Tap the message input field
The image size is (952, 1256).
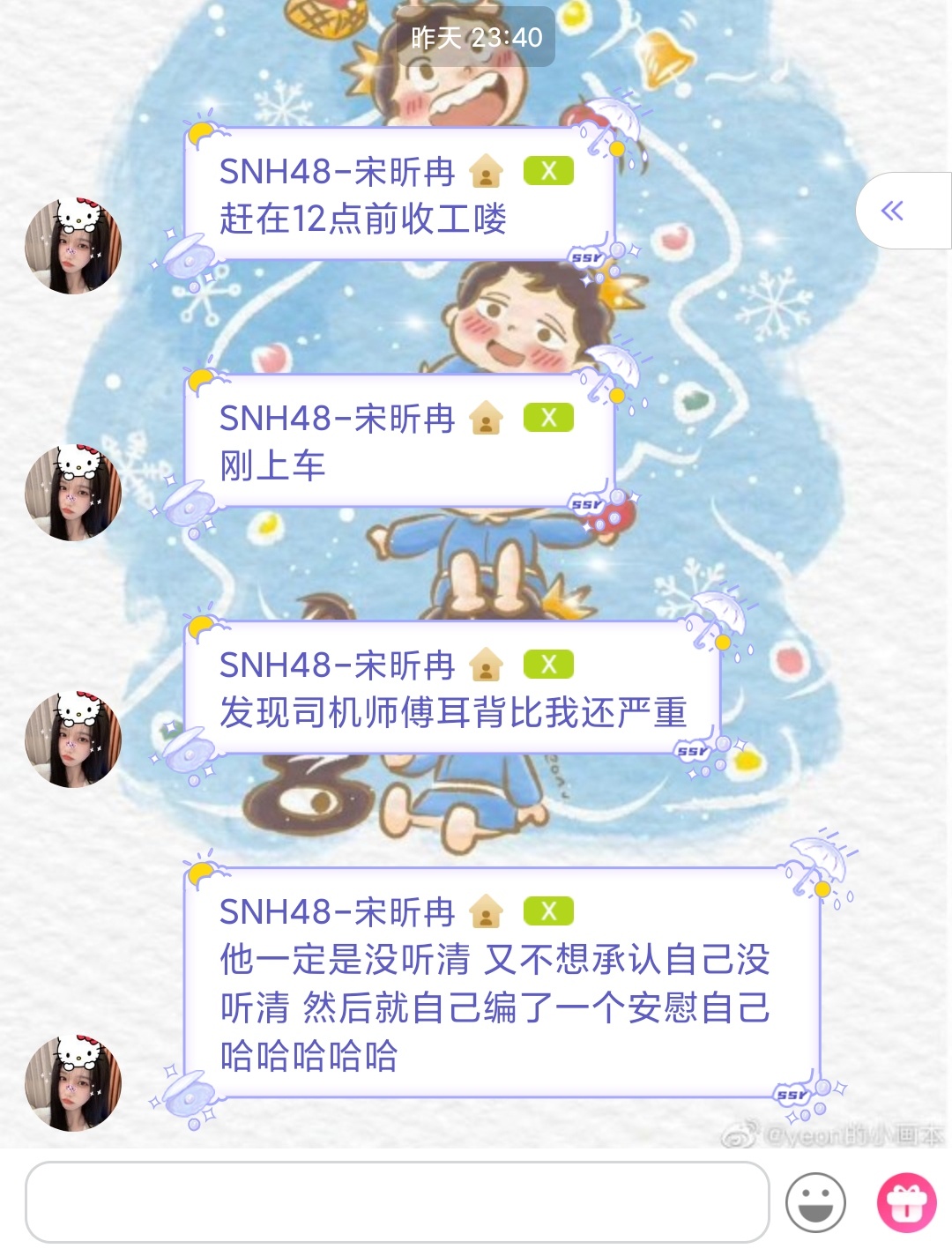coord(397,1202)
